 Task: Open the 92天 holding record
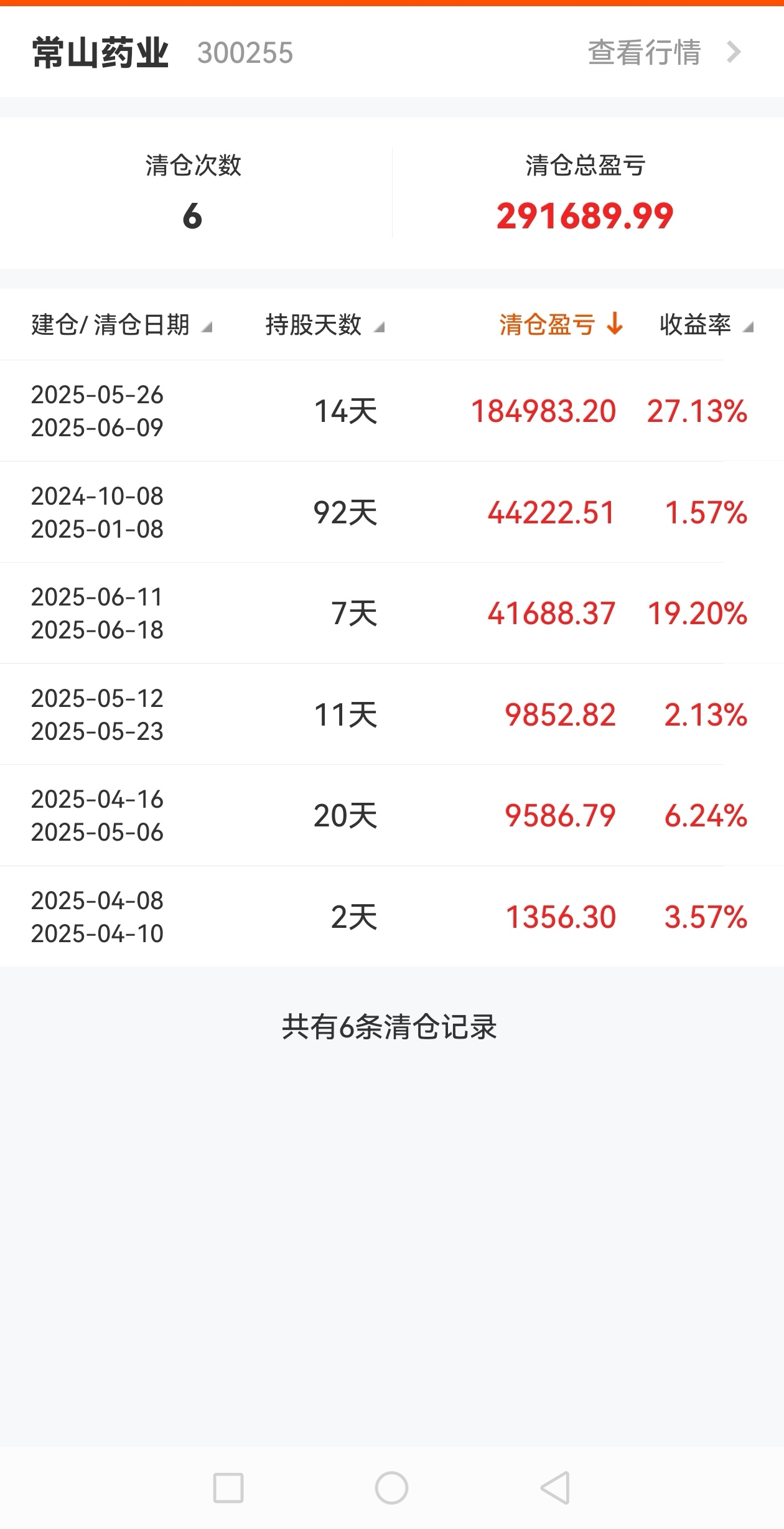click(x=392, y=512)
